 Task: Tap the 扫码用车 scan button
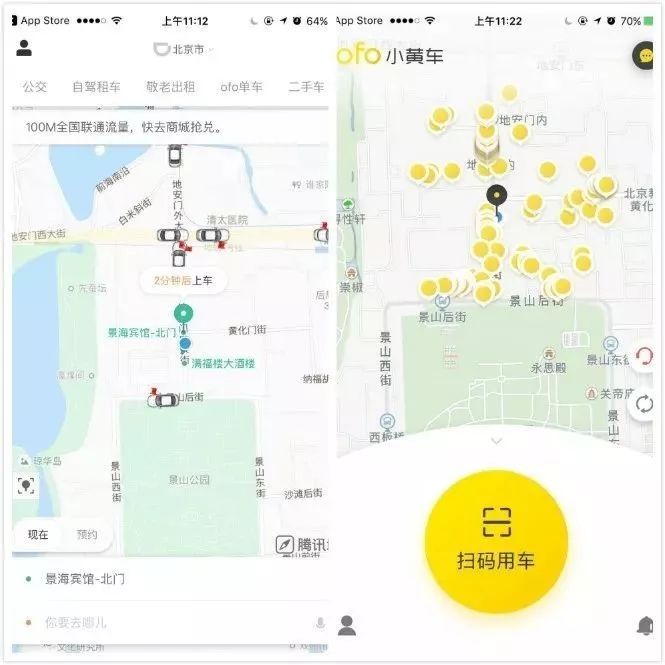[496, 541]
